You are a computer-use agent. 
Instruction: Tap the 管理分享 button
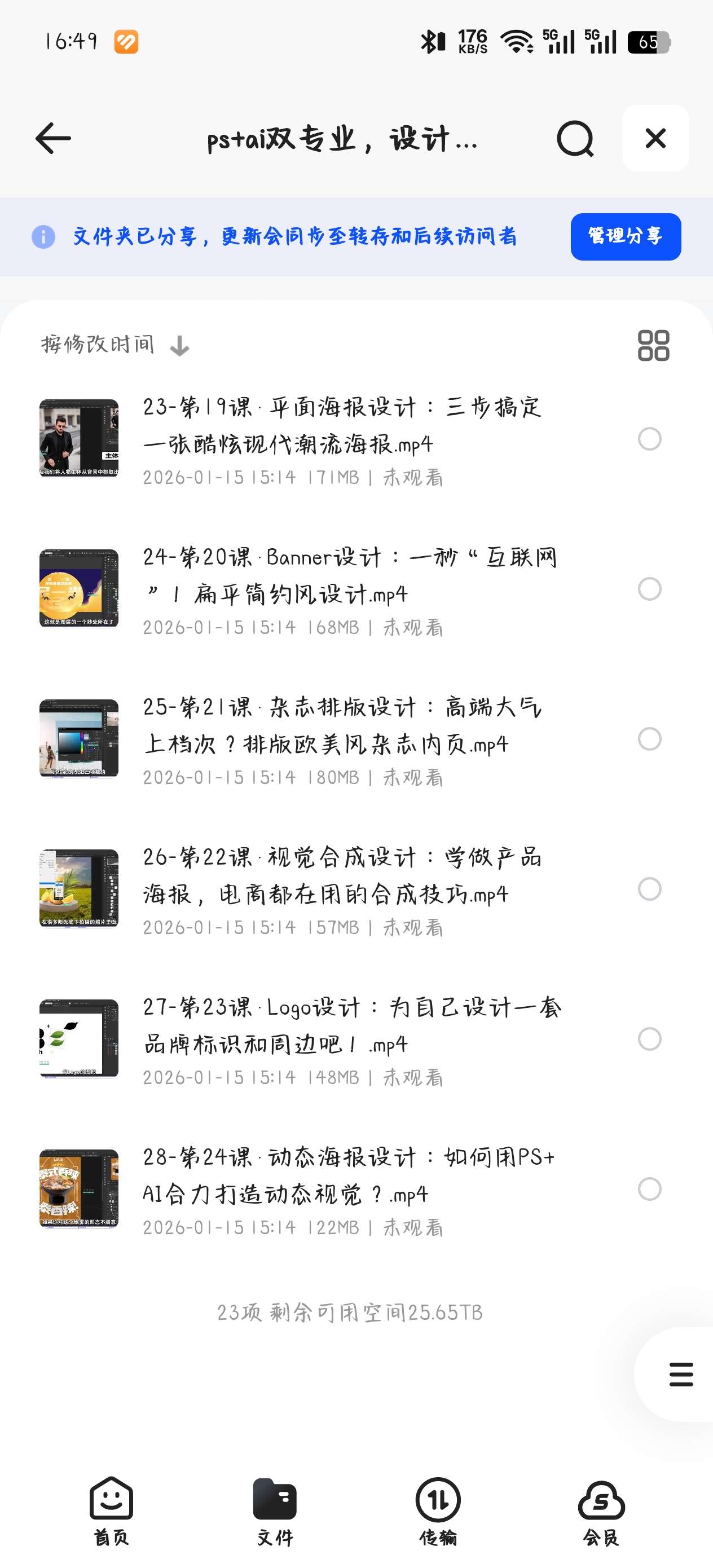point(626,236)
